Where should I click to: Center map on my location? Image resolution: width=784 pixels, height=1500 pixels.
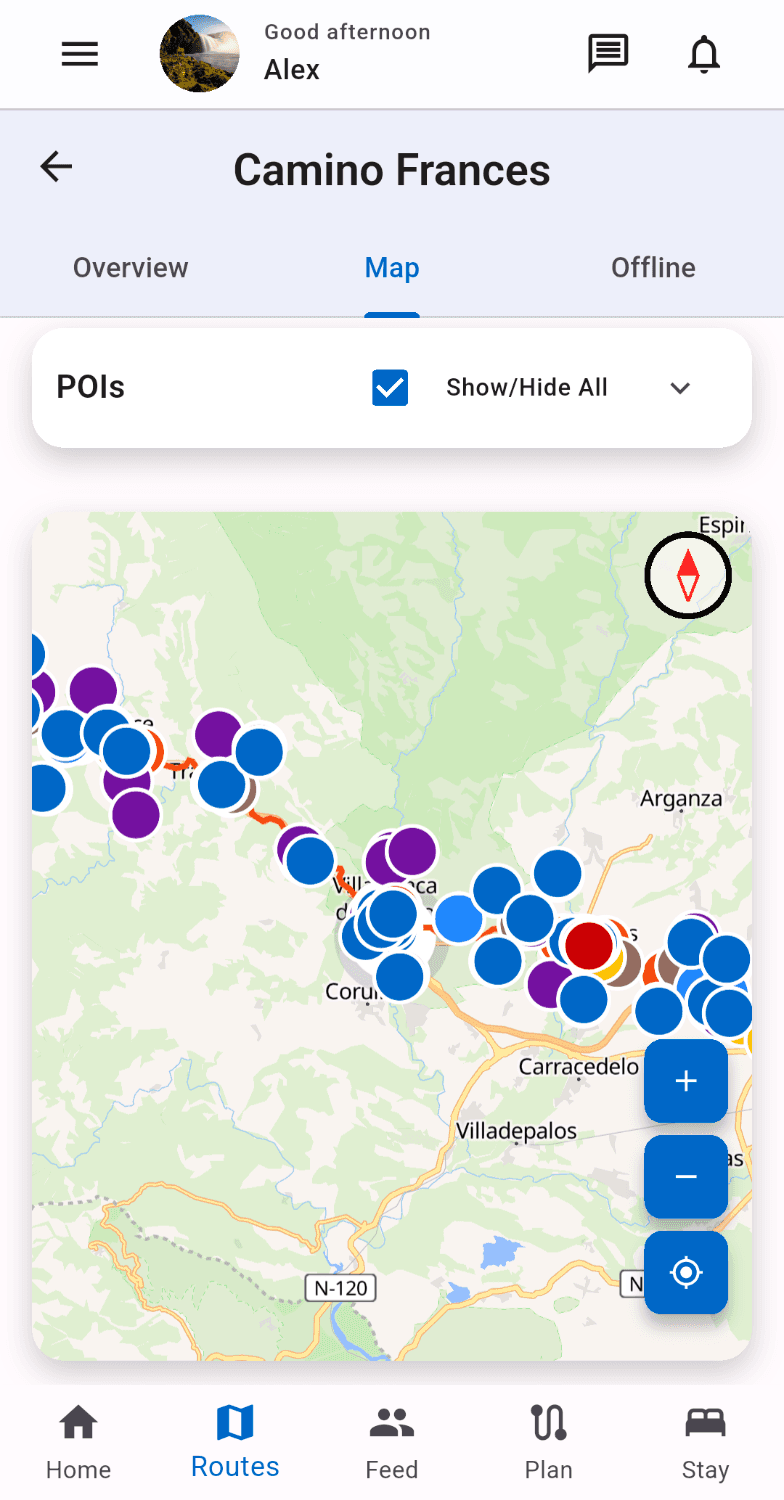point(686,1273)
